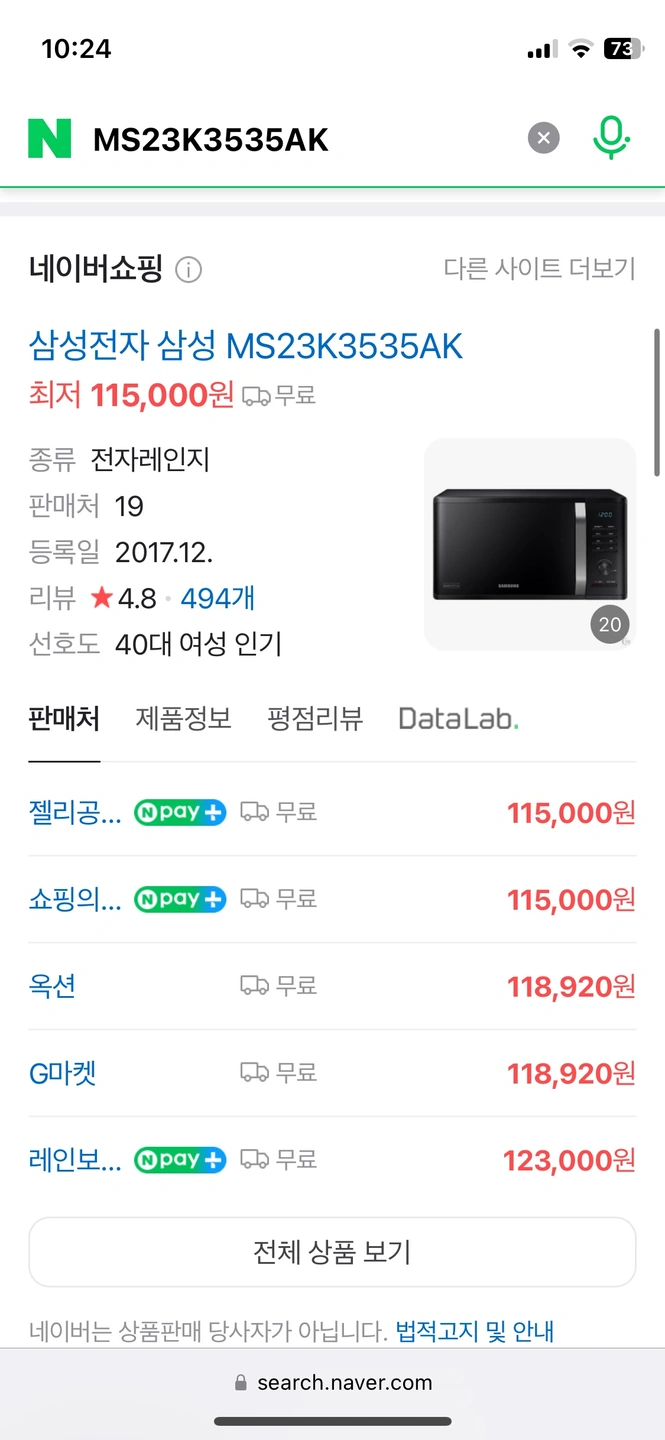Open the 네이버쇼핑 info icon
This screenshot has height=1440, width=665.
tap(188, 269)
